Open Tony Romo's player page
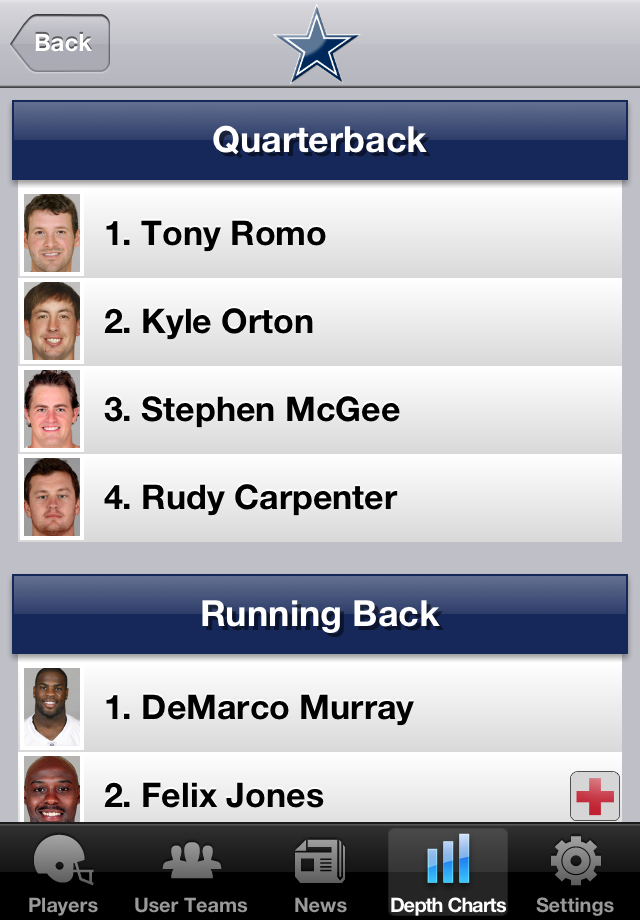Viewport: 640px width, 920px height. (x=320, y=234)
